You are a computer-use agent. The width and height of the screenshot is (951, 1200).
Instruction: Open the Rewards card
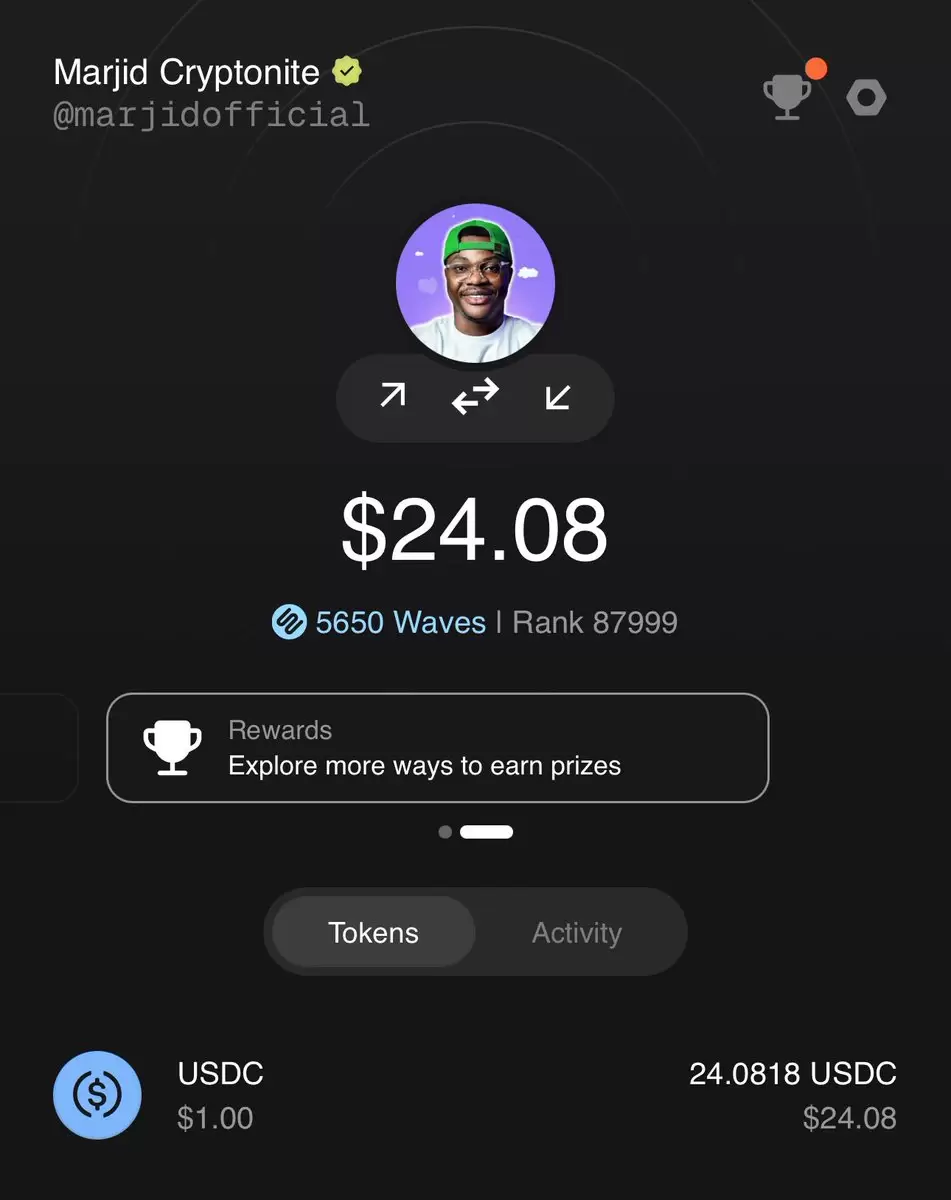[437, 748]
